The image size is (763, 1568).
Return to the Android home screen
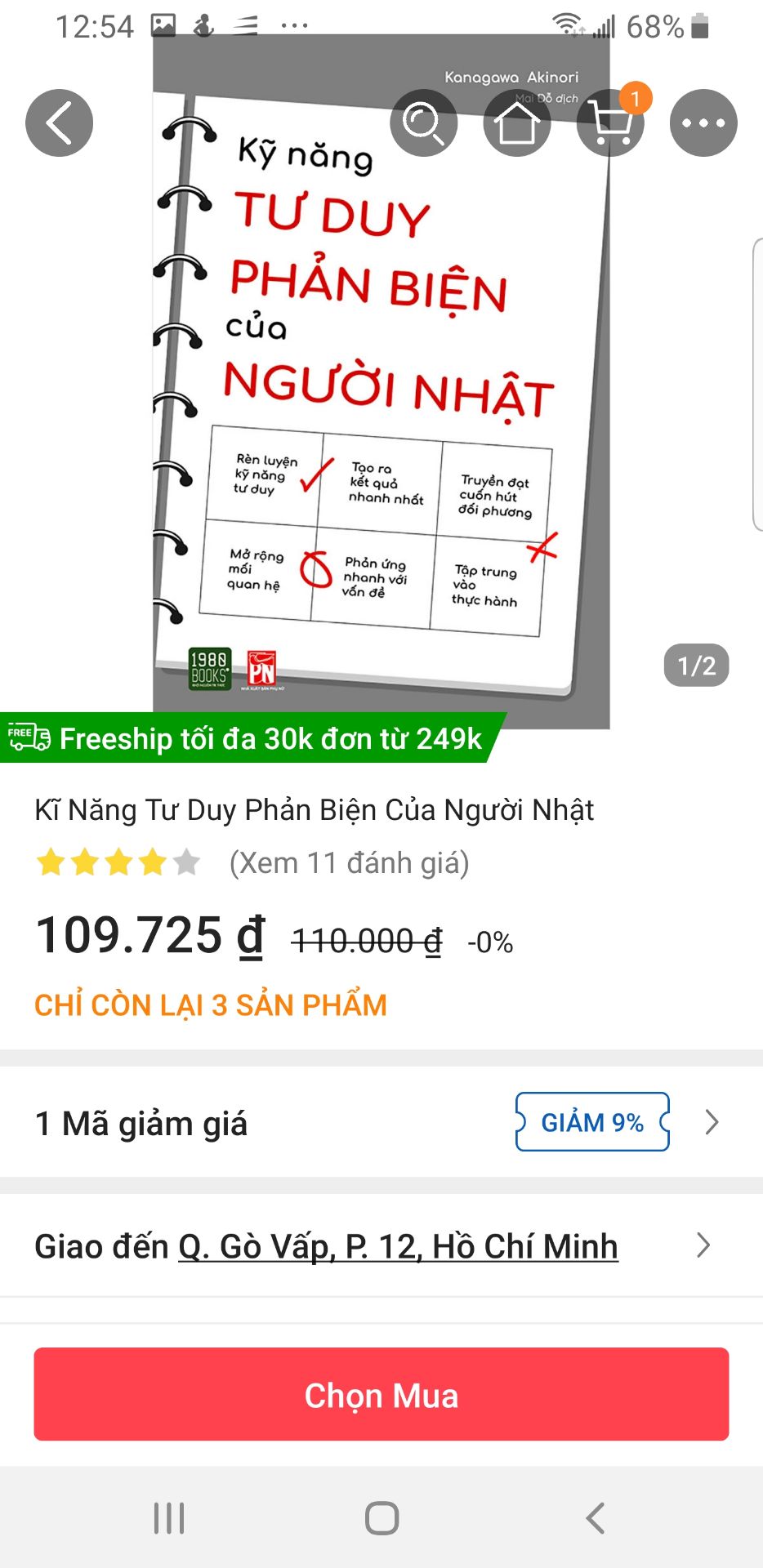point(381,1518)
